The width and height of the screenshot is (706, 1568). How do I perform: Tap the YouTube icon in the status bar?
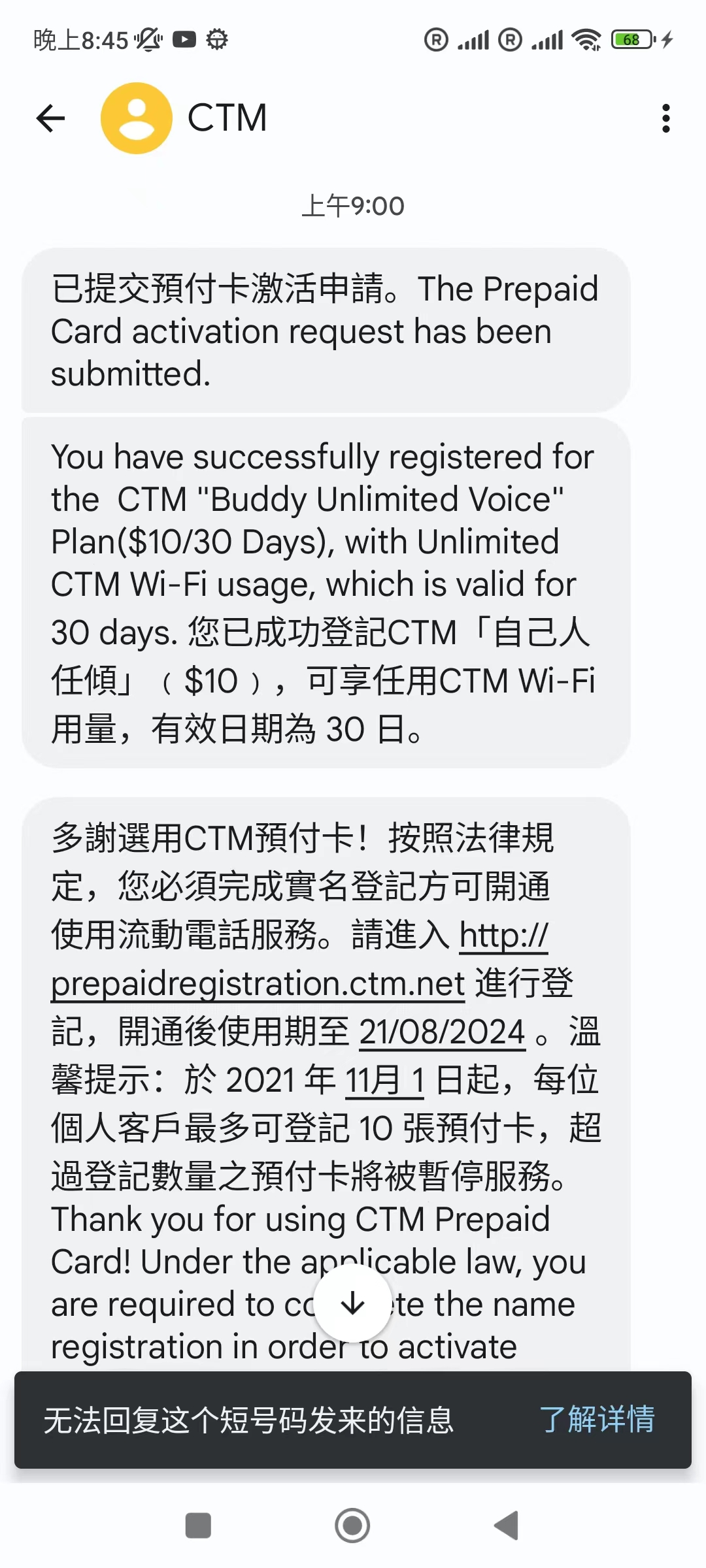[185, 39]
